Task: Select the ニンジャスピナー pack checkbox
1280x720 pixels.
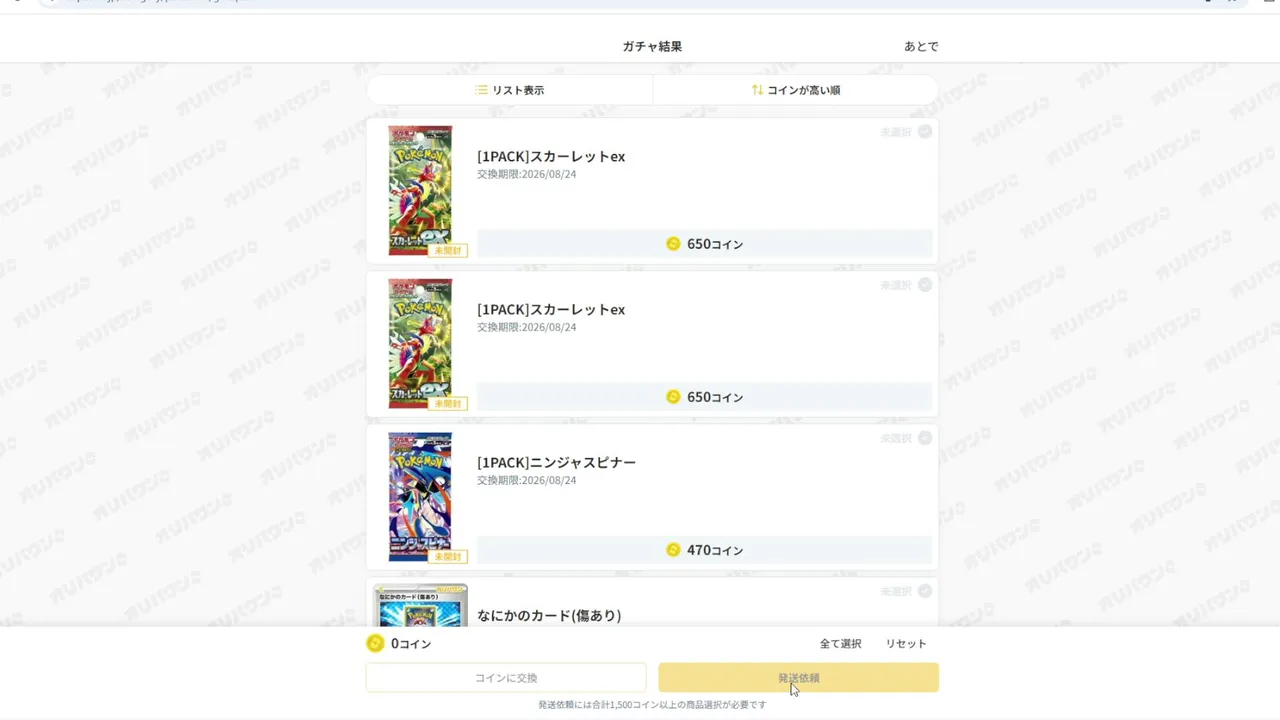Action: click(x=925, y=438)
